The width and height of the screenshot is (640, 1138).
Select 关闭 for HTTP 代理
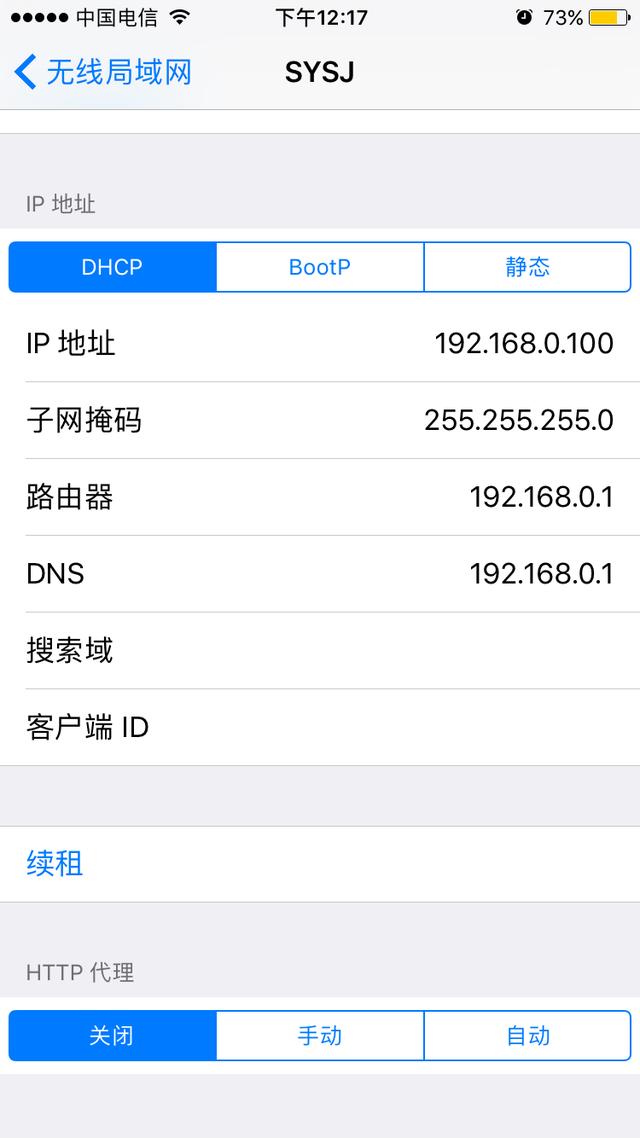(x=112, y=1035)
